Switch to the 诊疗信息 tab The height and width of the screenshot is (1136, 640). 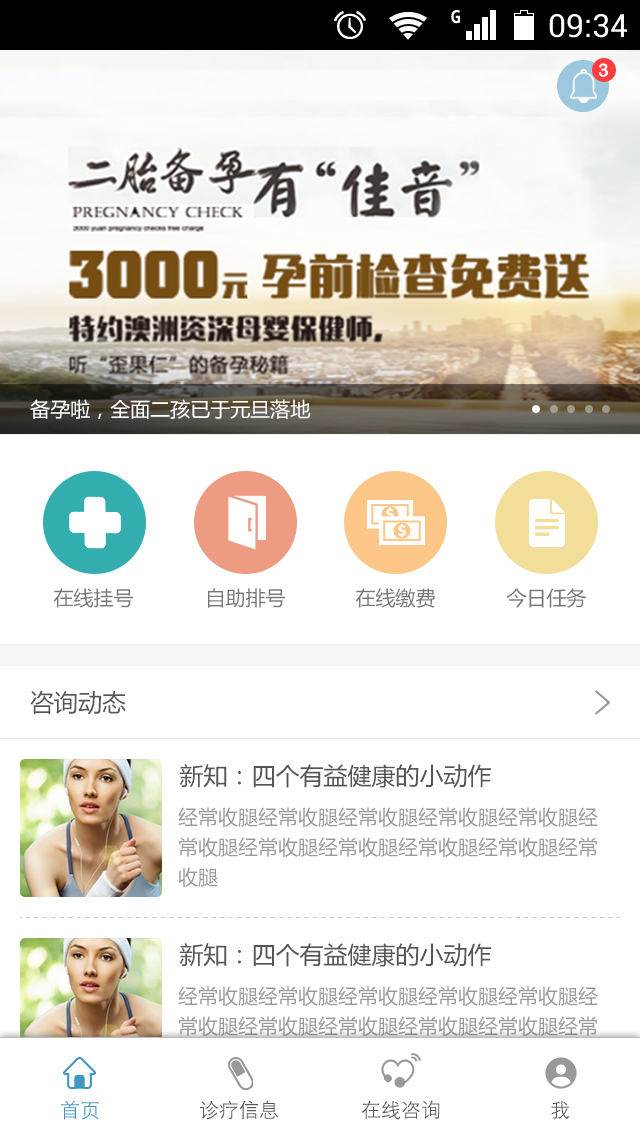tap(239, 1088)
